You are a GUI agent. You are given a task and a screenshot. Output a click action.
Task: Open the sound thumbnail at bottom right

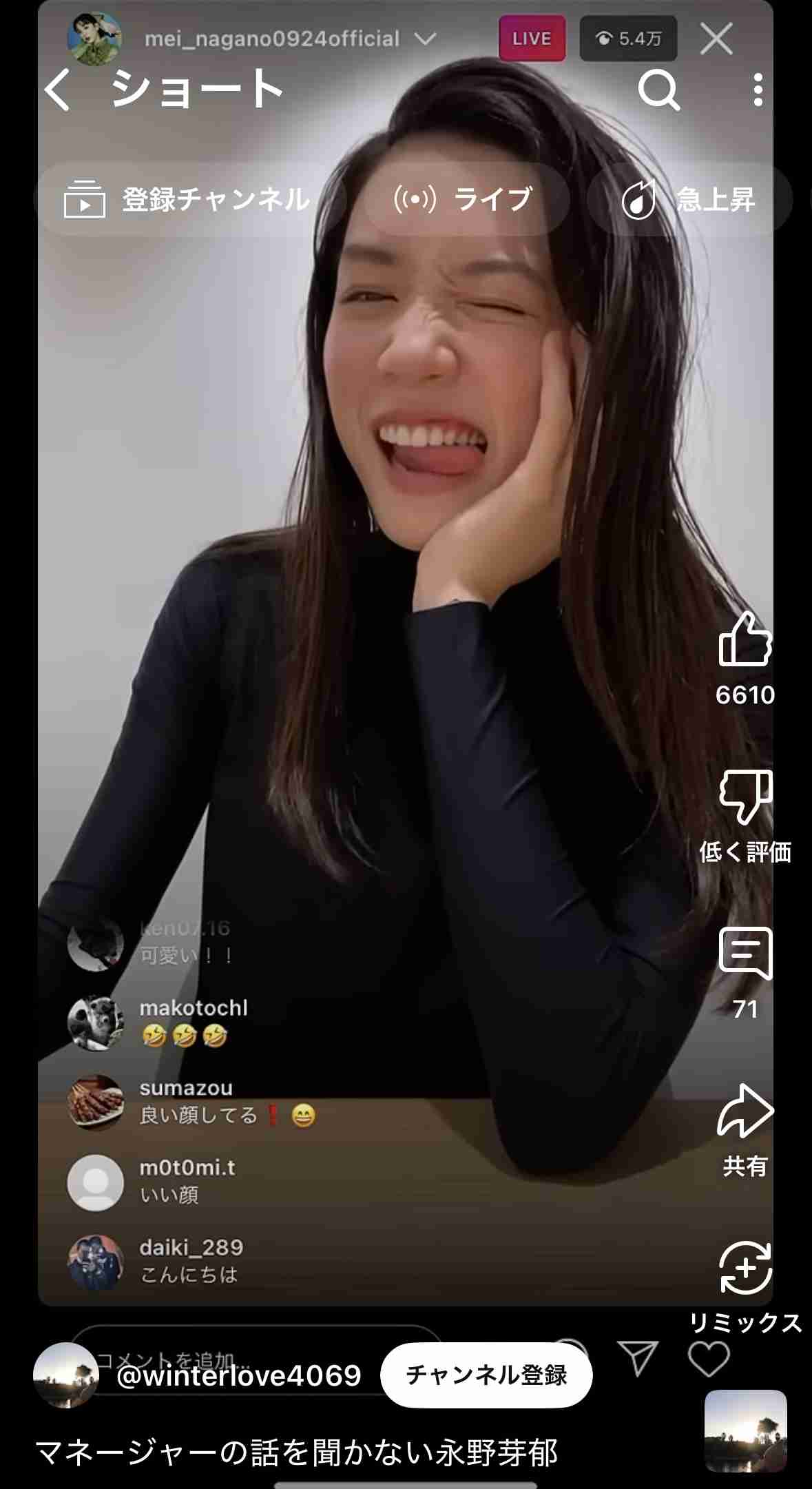[745, 1431]
